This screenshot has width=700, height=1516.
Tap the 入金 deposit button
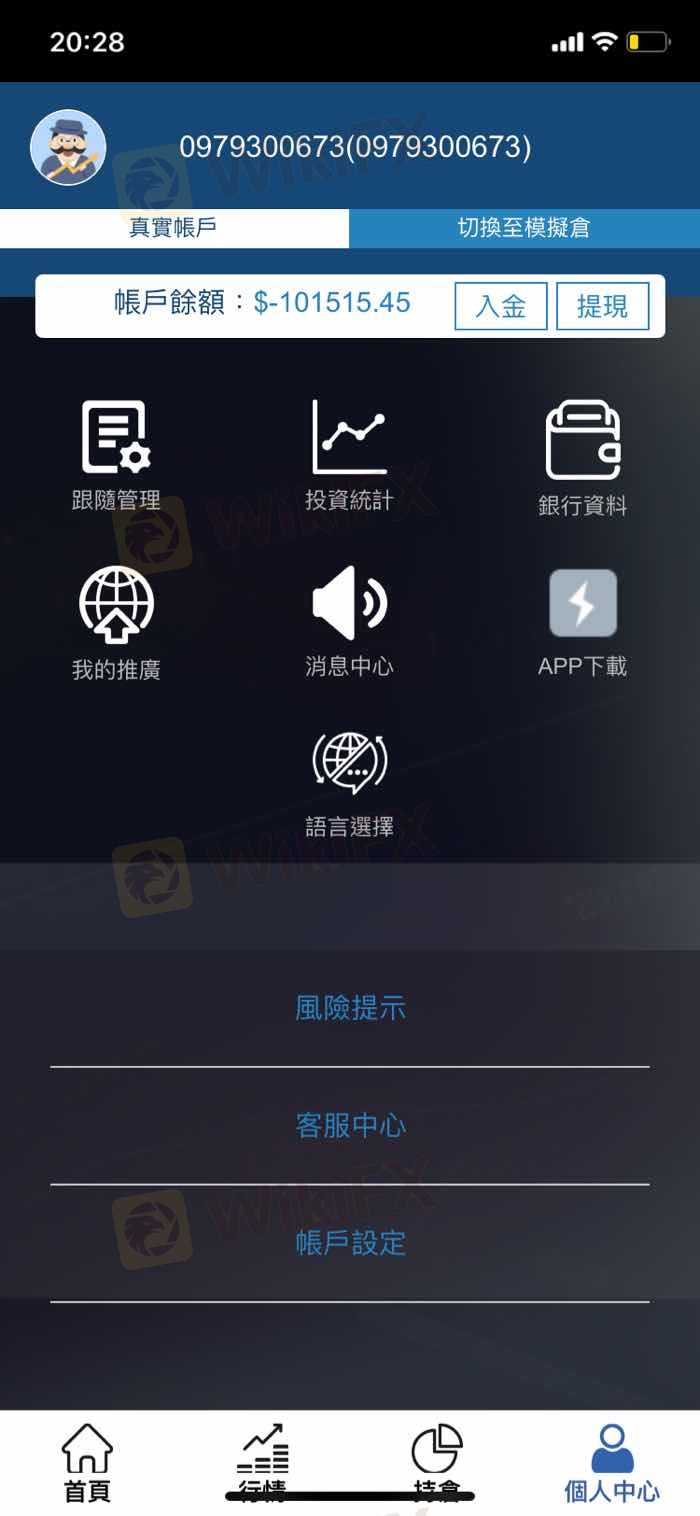(x=501, y=306)
